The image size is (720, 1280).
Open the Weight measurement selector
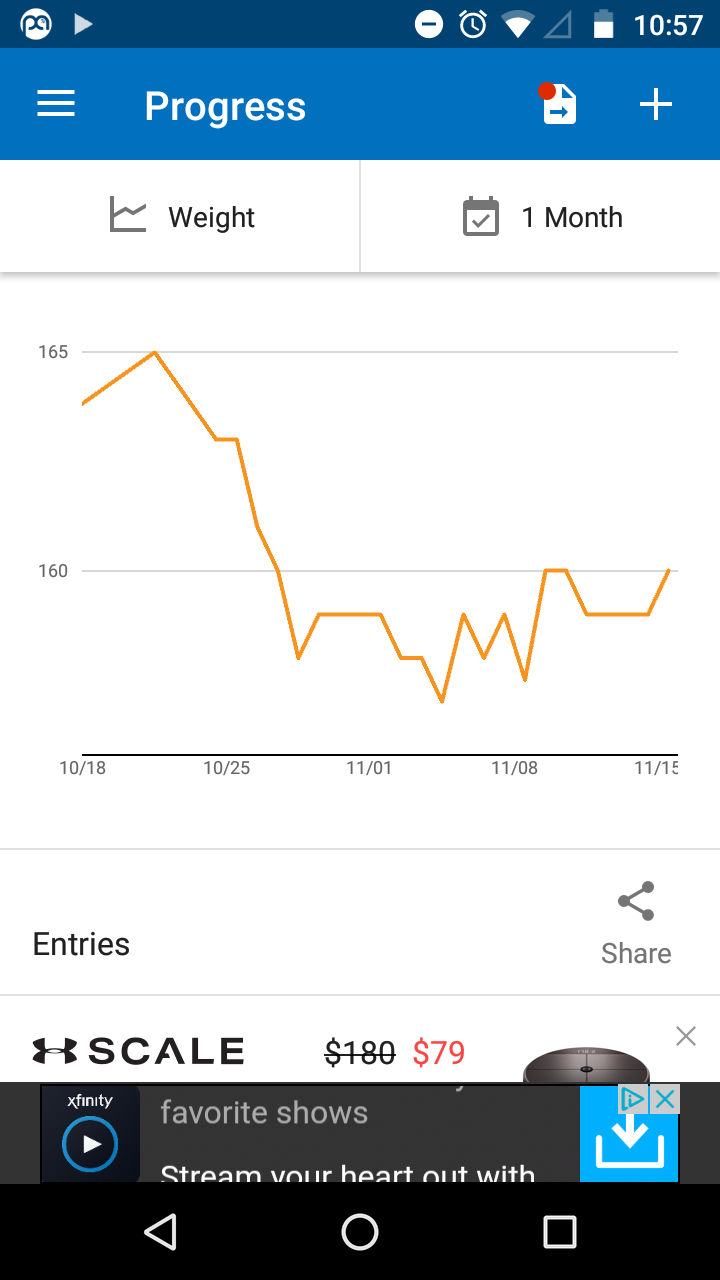[180, 216]
